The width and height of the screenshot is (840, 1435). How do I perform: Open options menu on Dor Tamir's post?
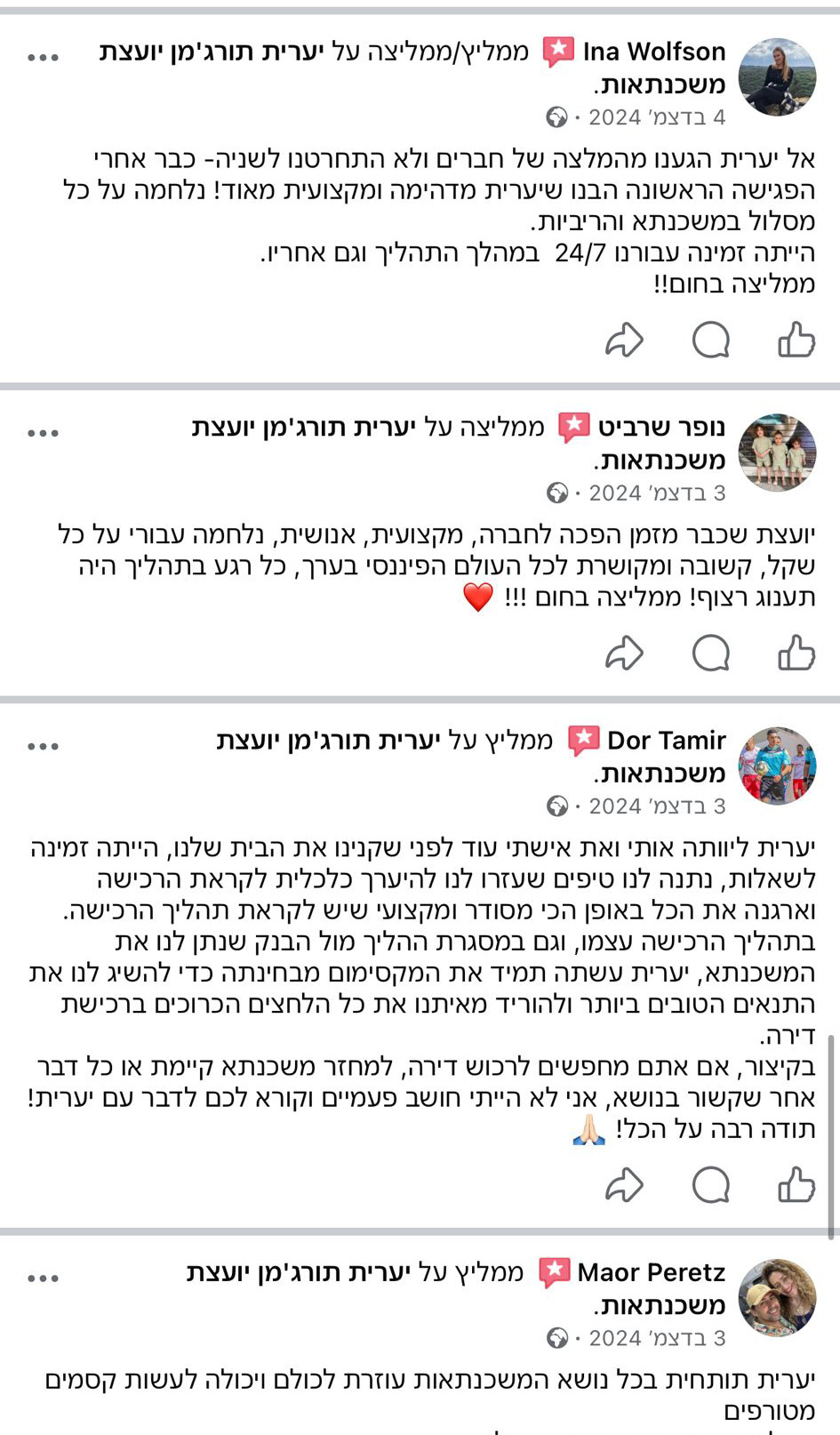pos(43,746)
